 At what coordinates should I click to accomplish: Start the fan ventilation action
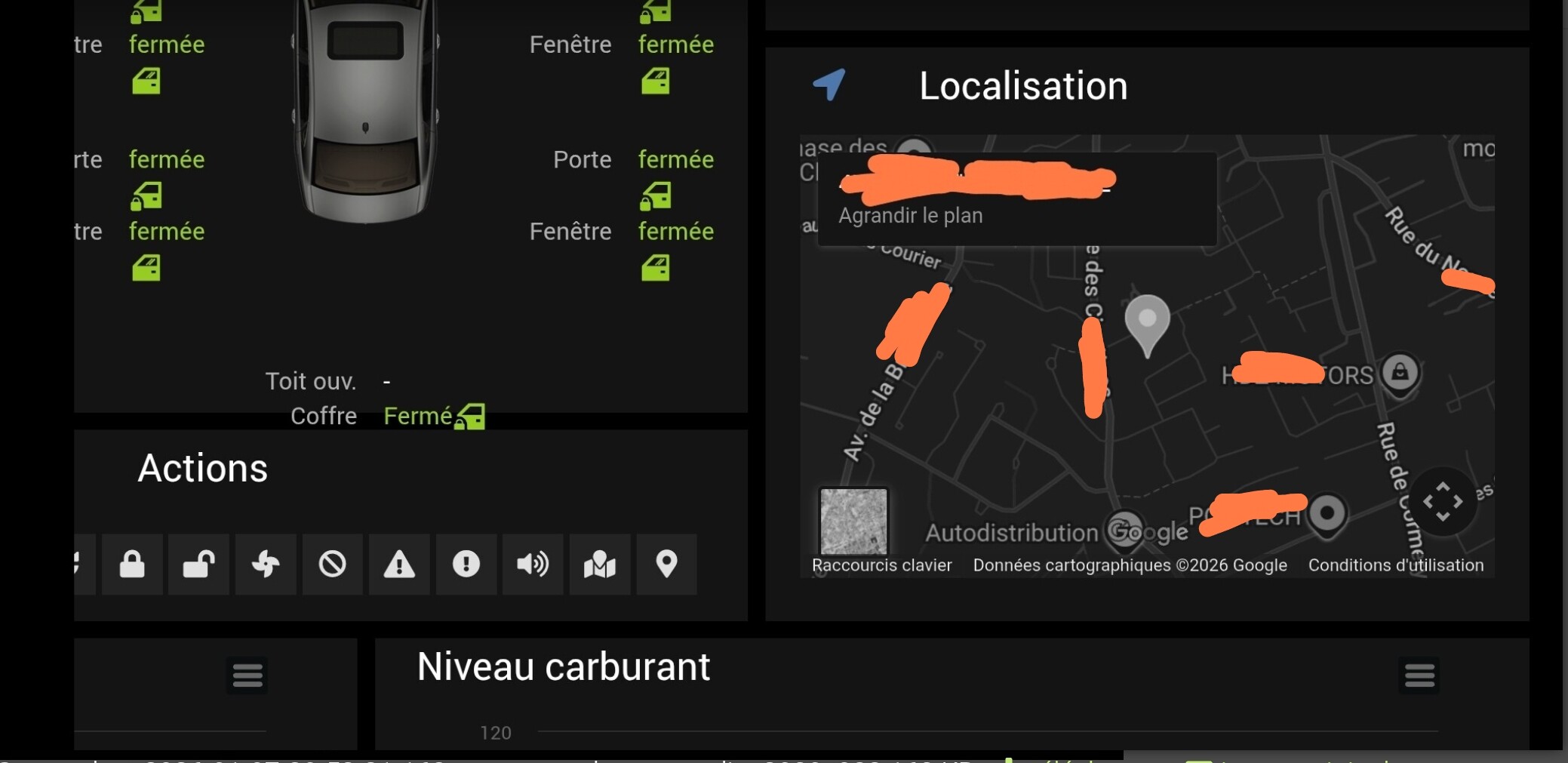point(266,565)
